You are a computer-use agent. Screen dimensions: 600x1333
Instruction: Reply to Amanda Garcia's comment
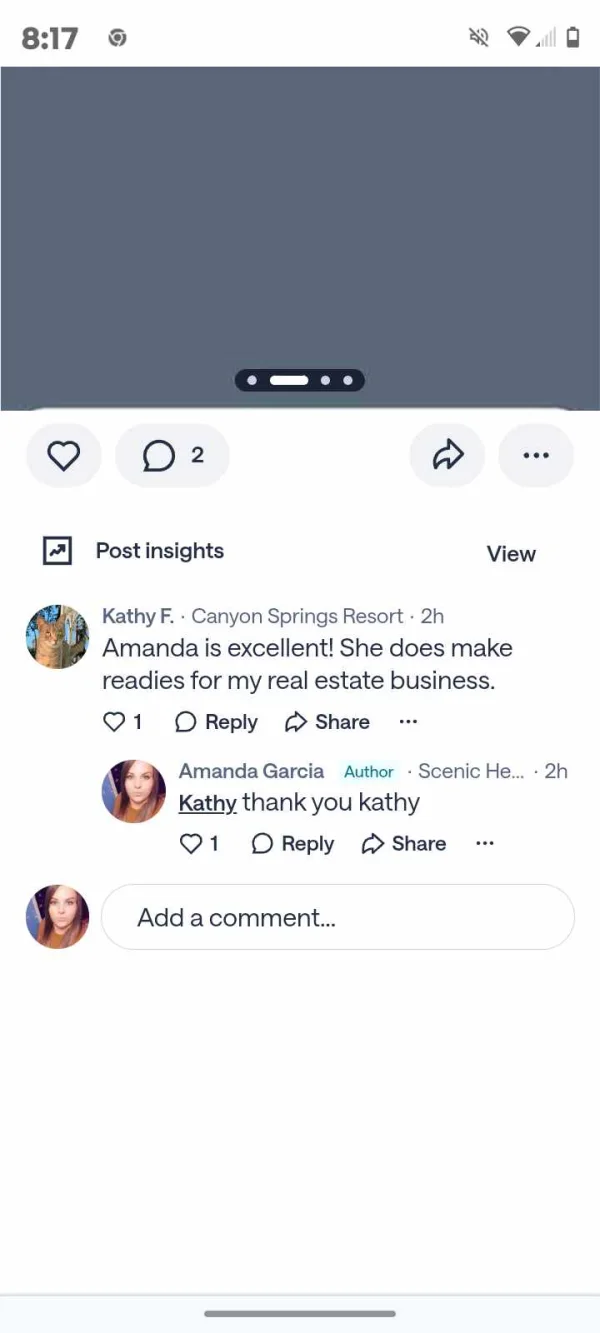click(293, 844)
